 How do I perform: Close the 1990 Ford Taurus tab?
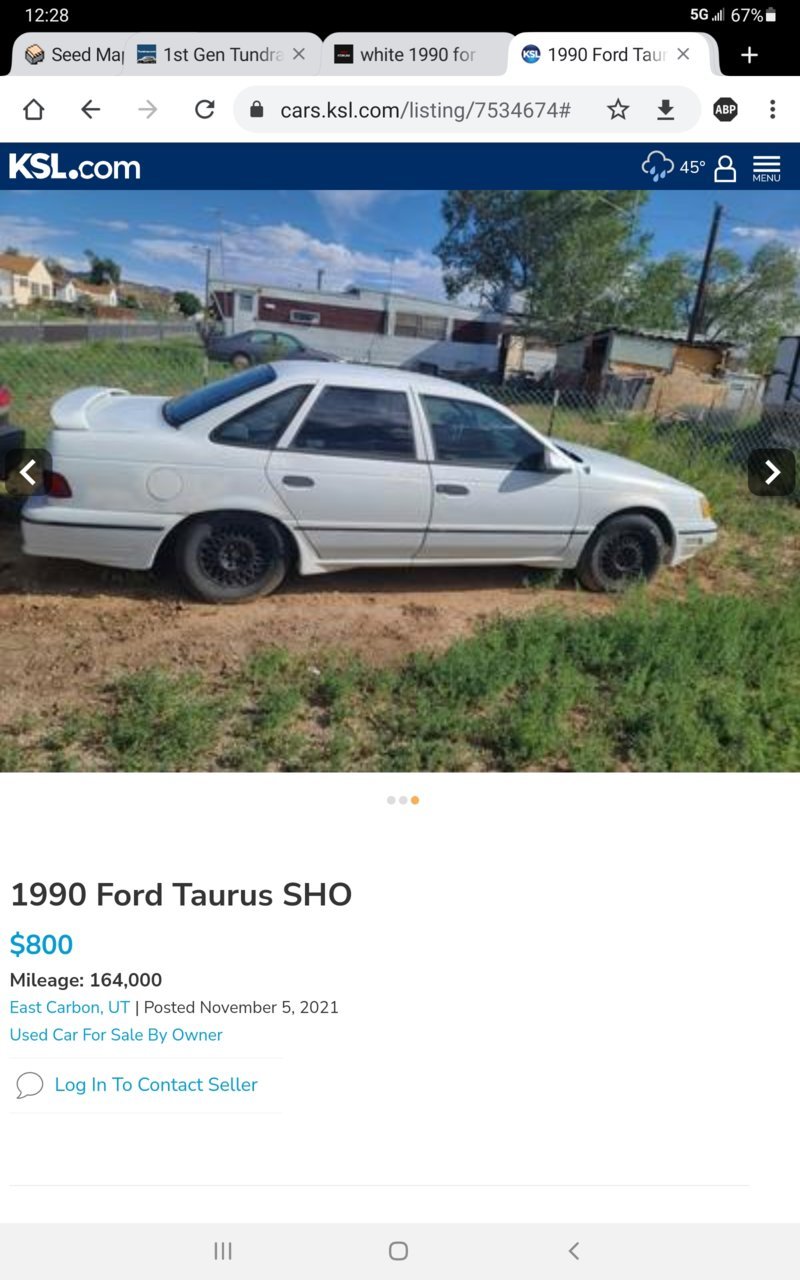coord(683,55)
